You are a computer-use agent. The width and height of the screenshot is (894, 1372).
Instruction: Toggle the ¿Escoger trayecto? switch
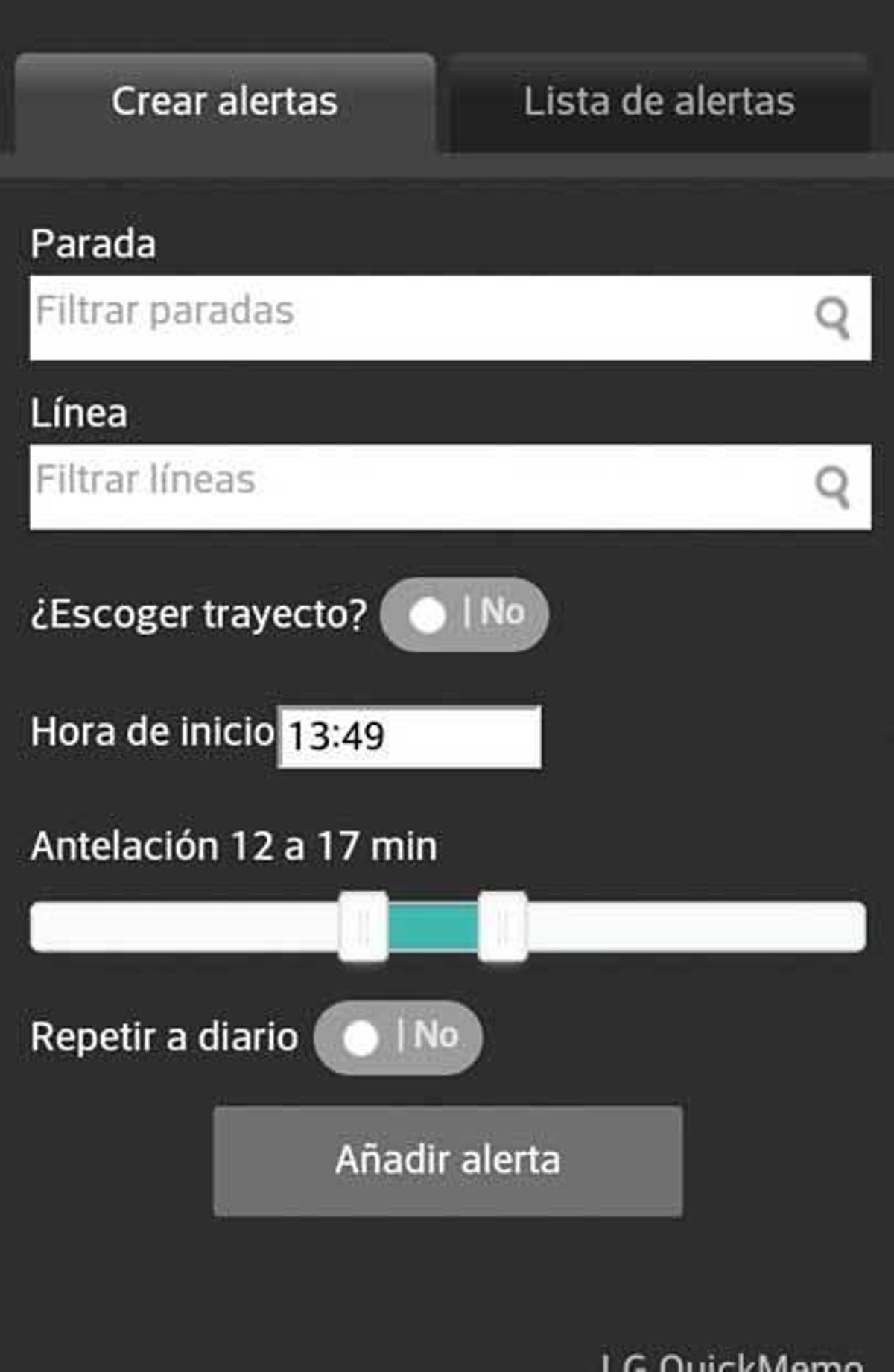[x=464, y=614]
